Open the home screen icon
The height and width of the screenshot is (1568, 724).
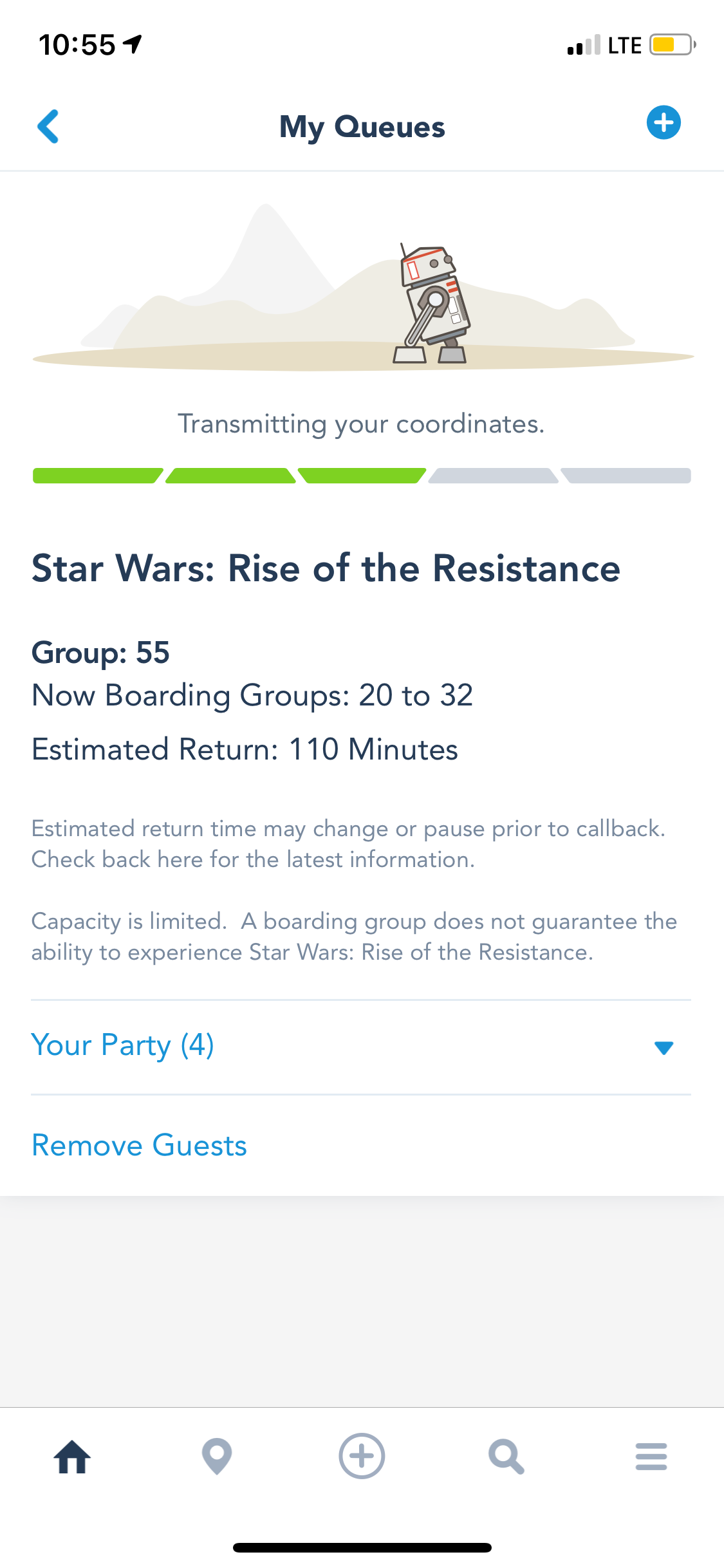[71, 1456]
